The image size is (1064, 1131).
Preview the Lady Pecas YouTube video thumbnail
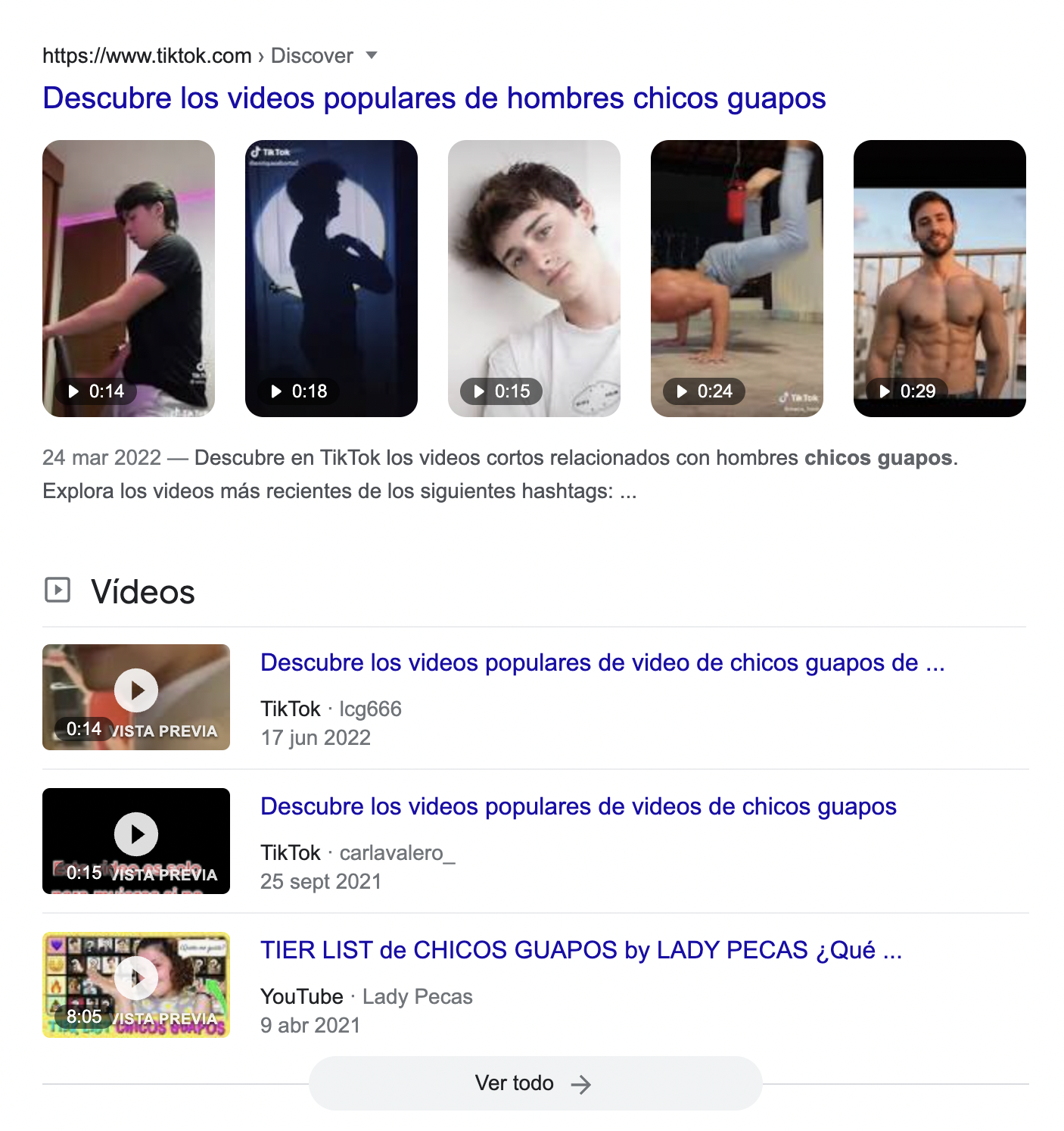click(x=136, y=984)
